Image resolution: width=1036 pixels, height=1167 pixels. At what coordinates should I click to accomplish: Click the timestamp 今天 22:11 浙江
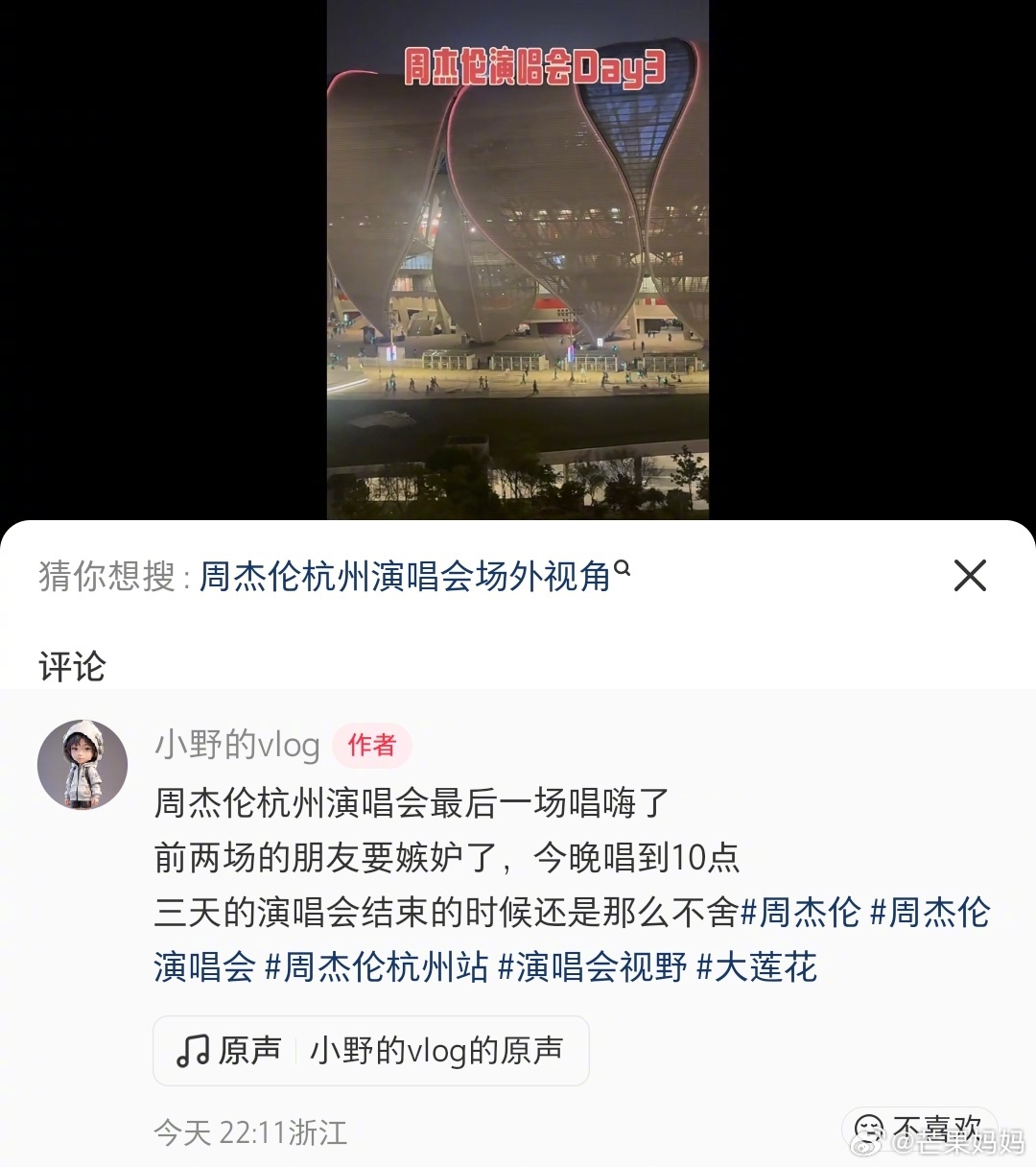click(251, 1132)
